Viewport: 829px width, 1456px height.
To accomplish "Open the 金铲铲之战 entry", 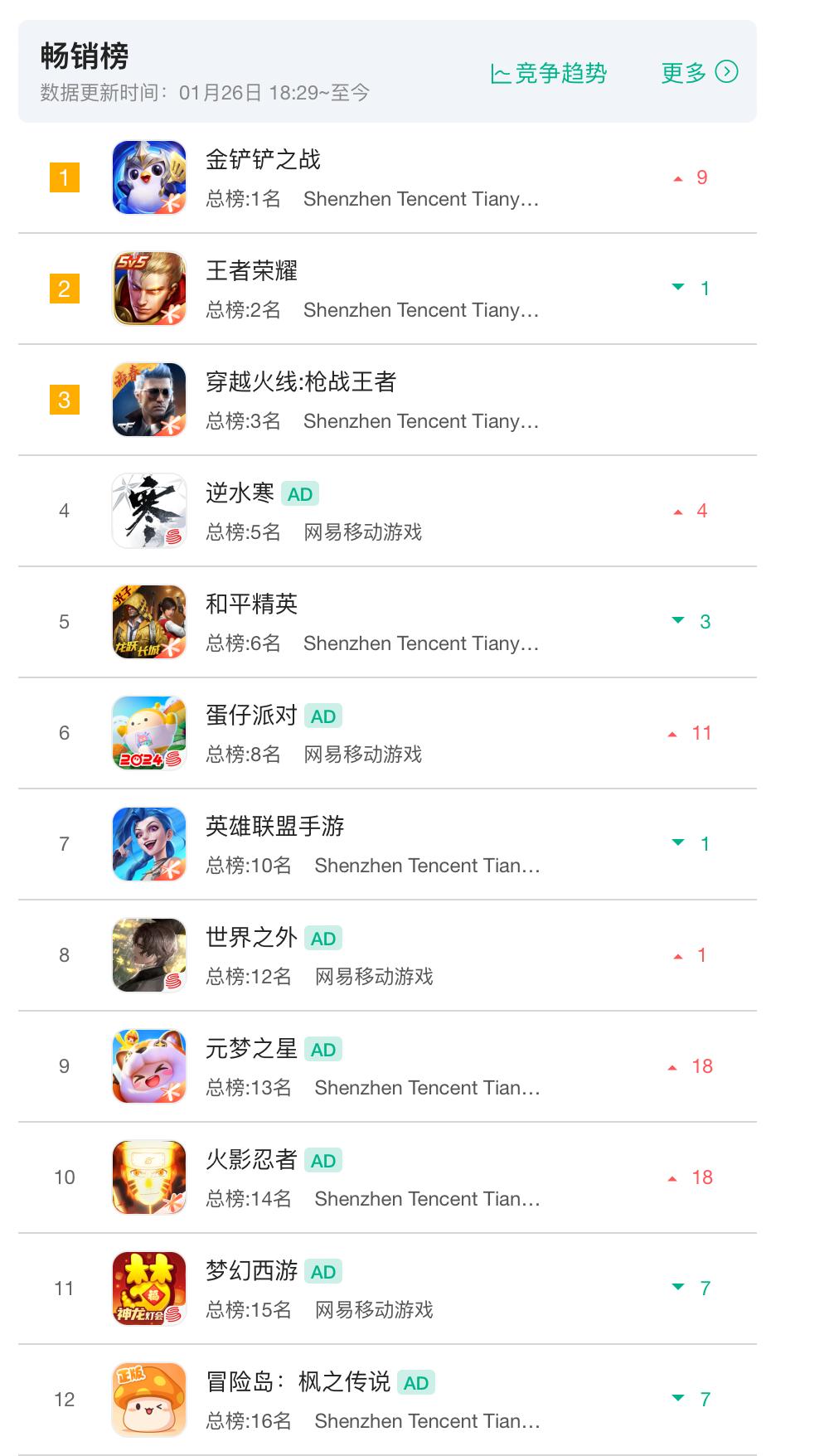I will click(x=387, y=177).
